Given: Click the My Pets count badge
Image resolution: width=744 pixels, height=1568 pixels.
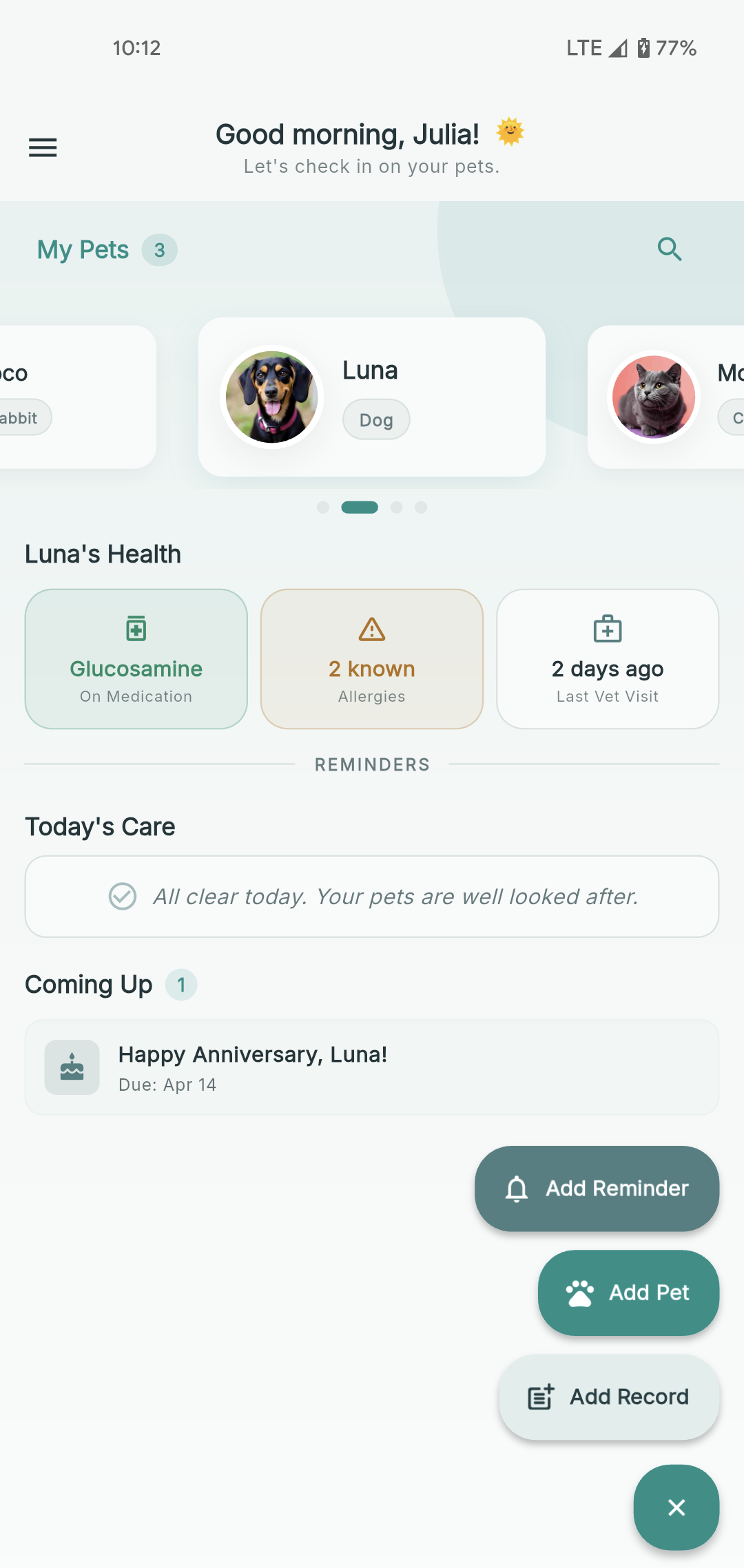Looking at the screenshot, I should click(160, 250).
